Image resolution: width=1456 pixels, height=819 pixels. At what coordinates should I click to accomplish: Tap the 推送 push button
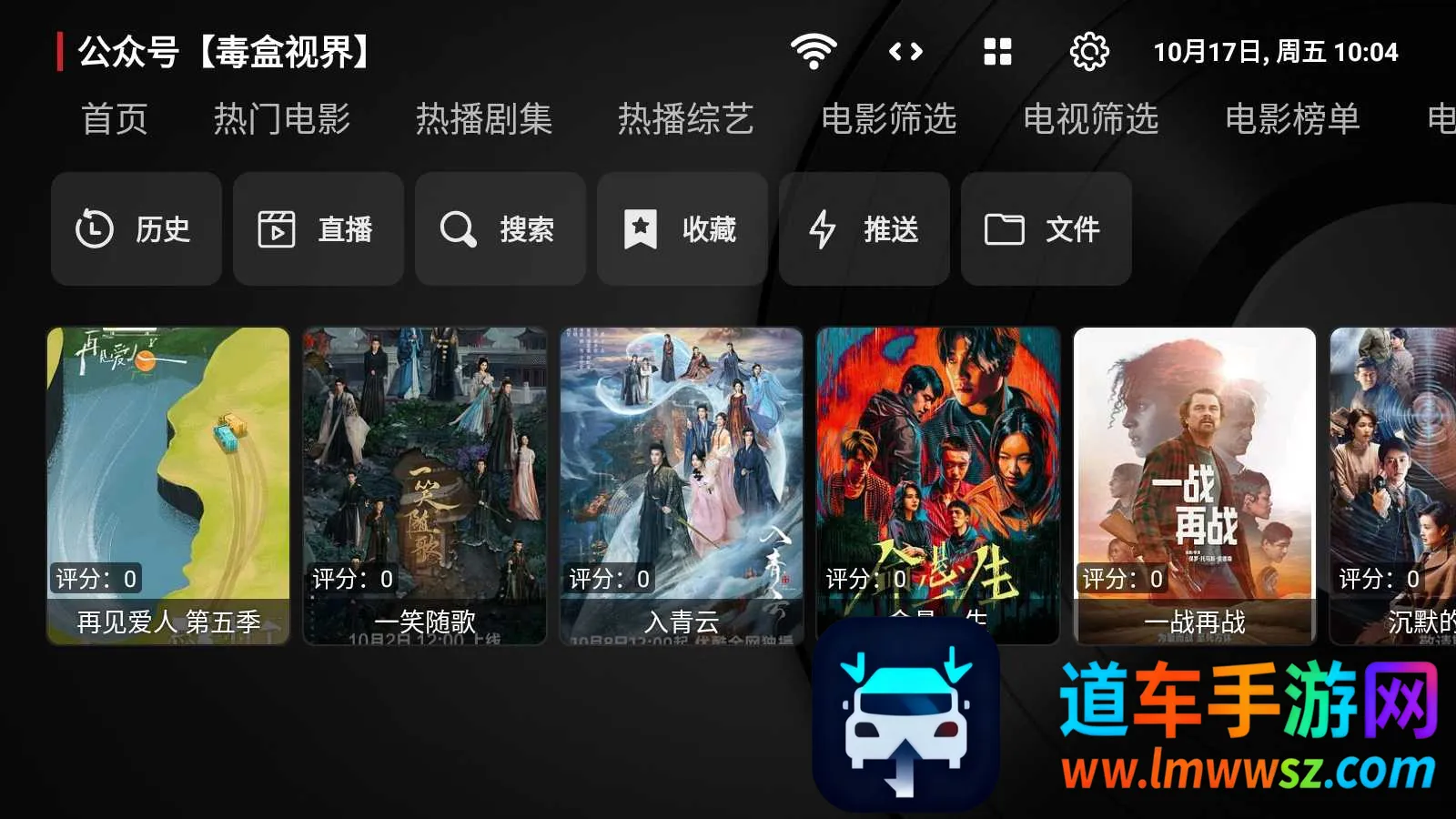[864, 228]
